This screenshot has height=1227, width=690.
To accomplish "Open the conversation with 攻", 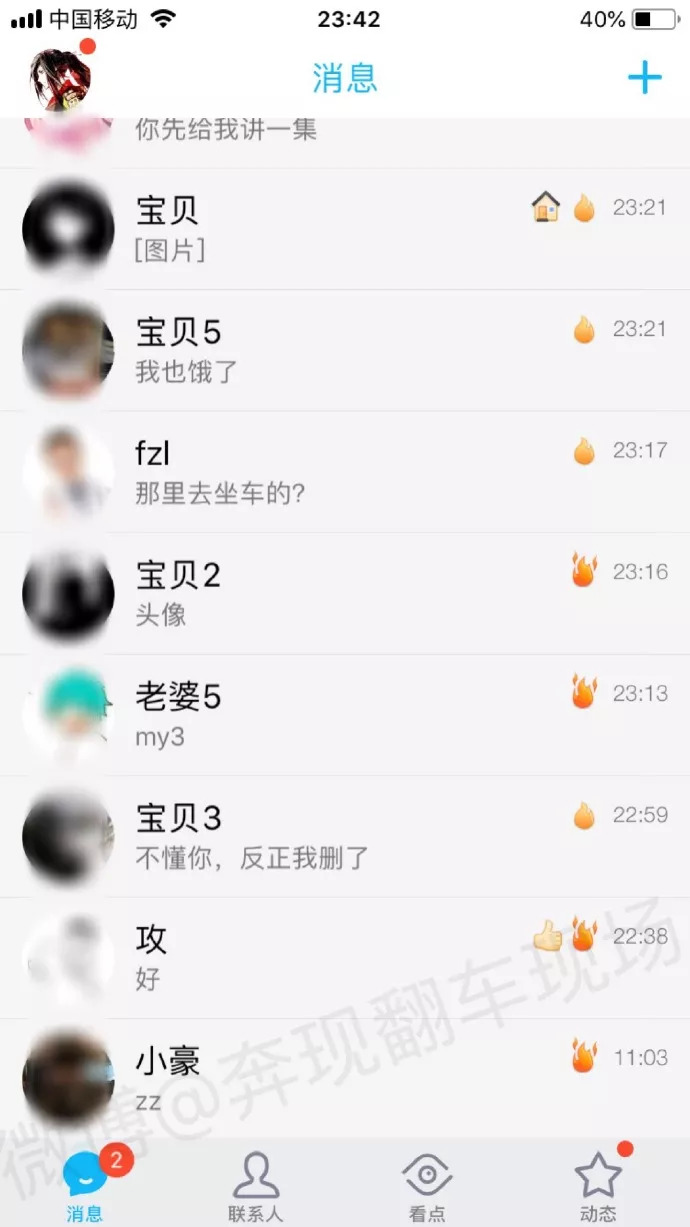I will pos(345,958).
